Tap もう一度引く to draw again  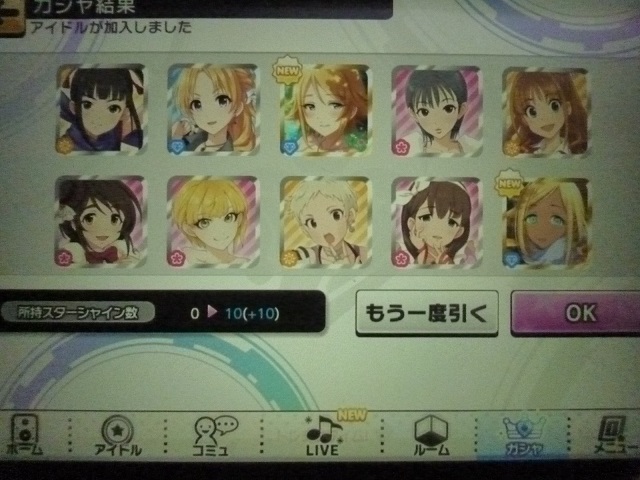427,314
